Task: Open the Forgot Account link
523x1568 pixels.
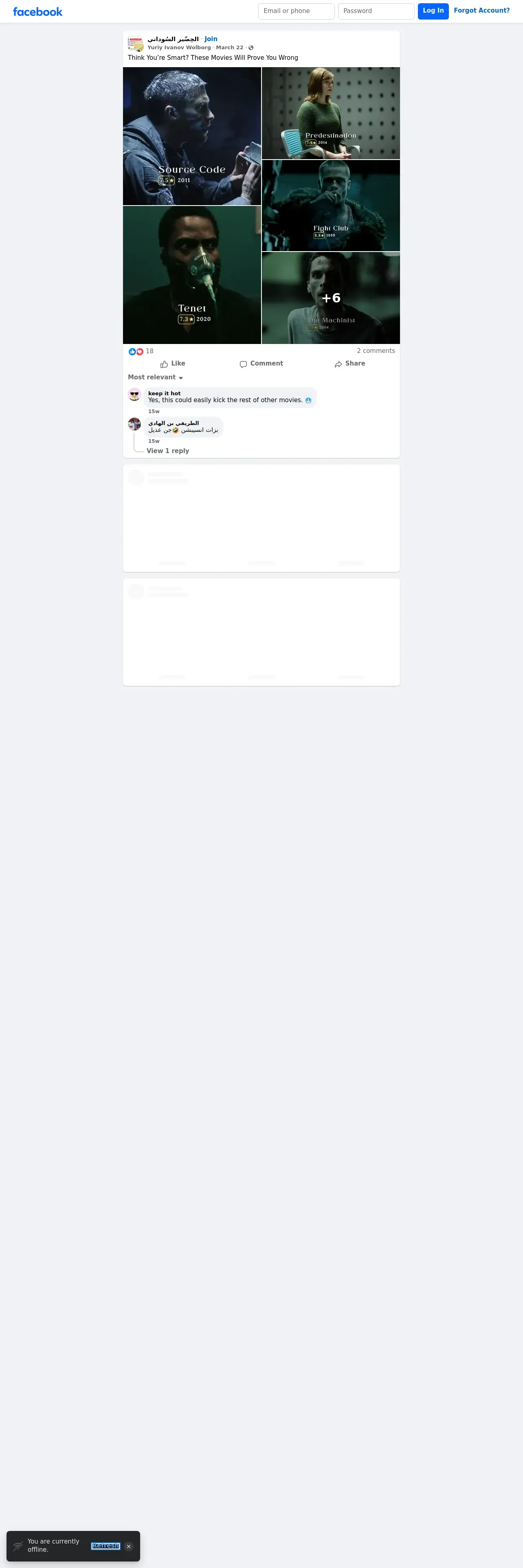Action: 481,10
